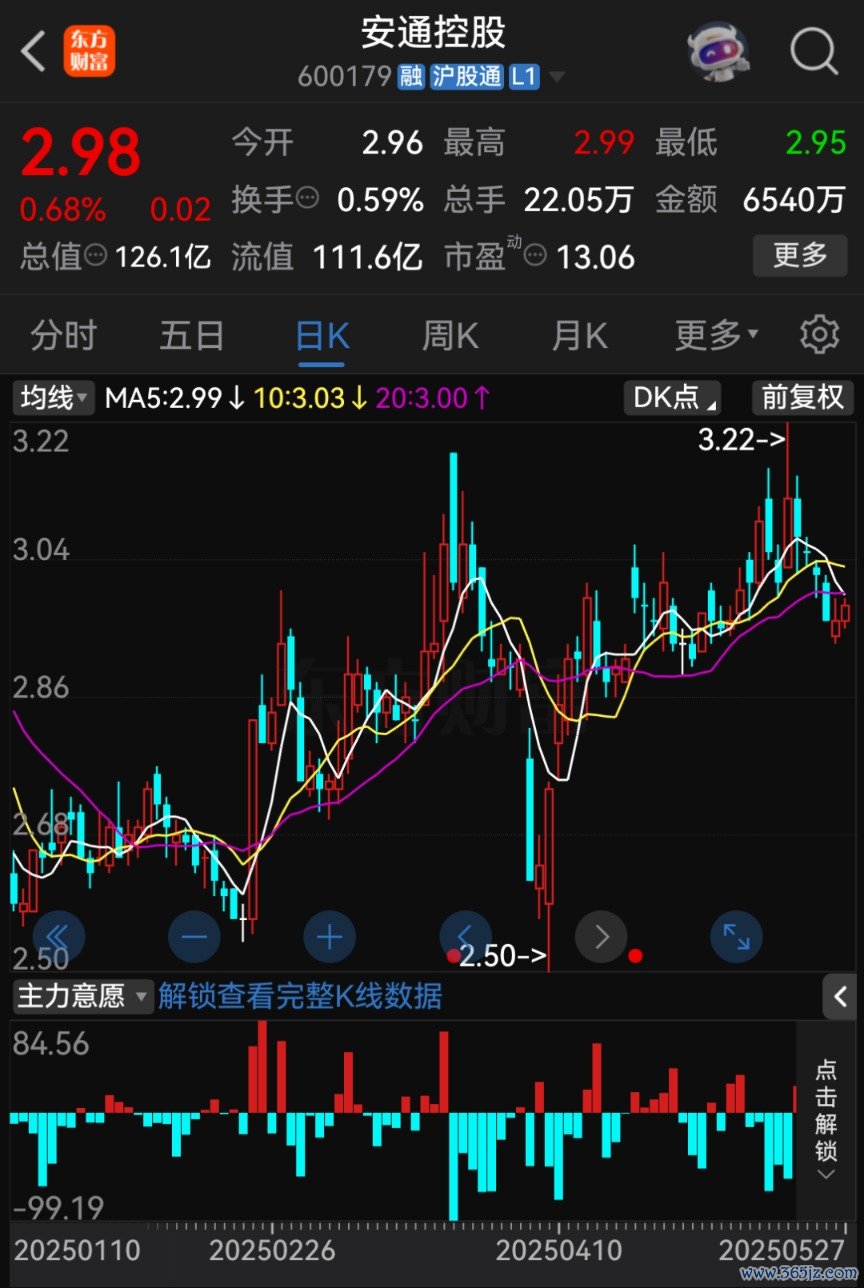
Task: Switch to the 月K chart tab
Action: 579,335
